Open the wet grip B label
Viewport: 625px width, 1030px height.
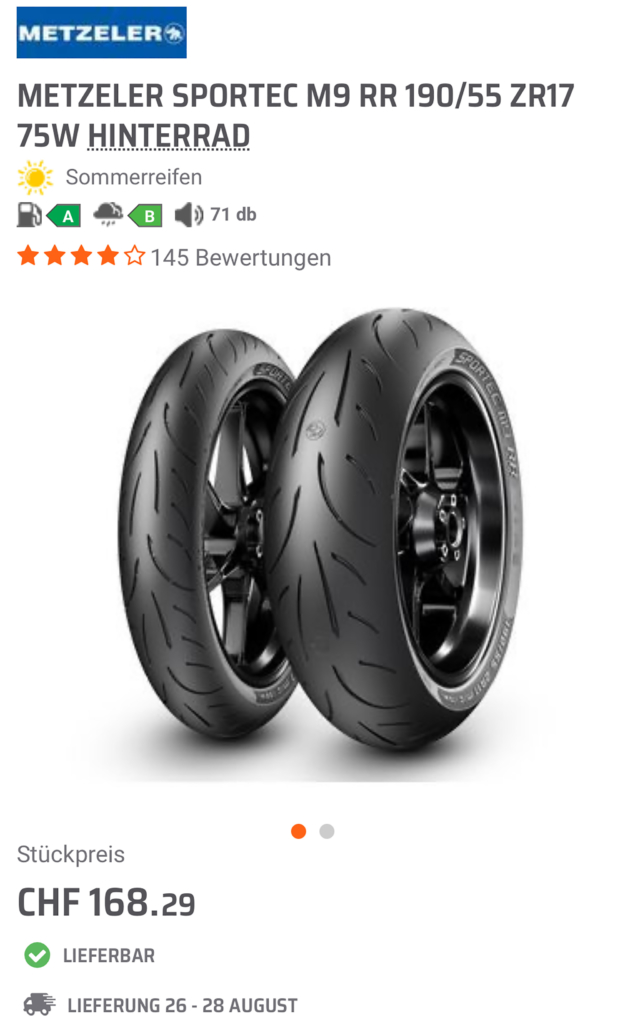pos(146,215)
